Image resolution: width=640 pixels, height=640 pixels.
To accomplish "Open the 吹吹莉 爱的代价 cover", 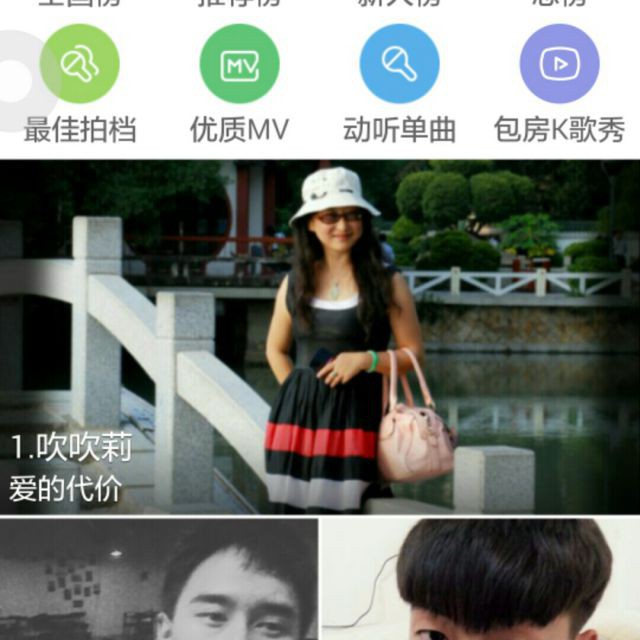I will (x=320, y=336).
